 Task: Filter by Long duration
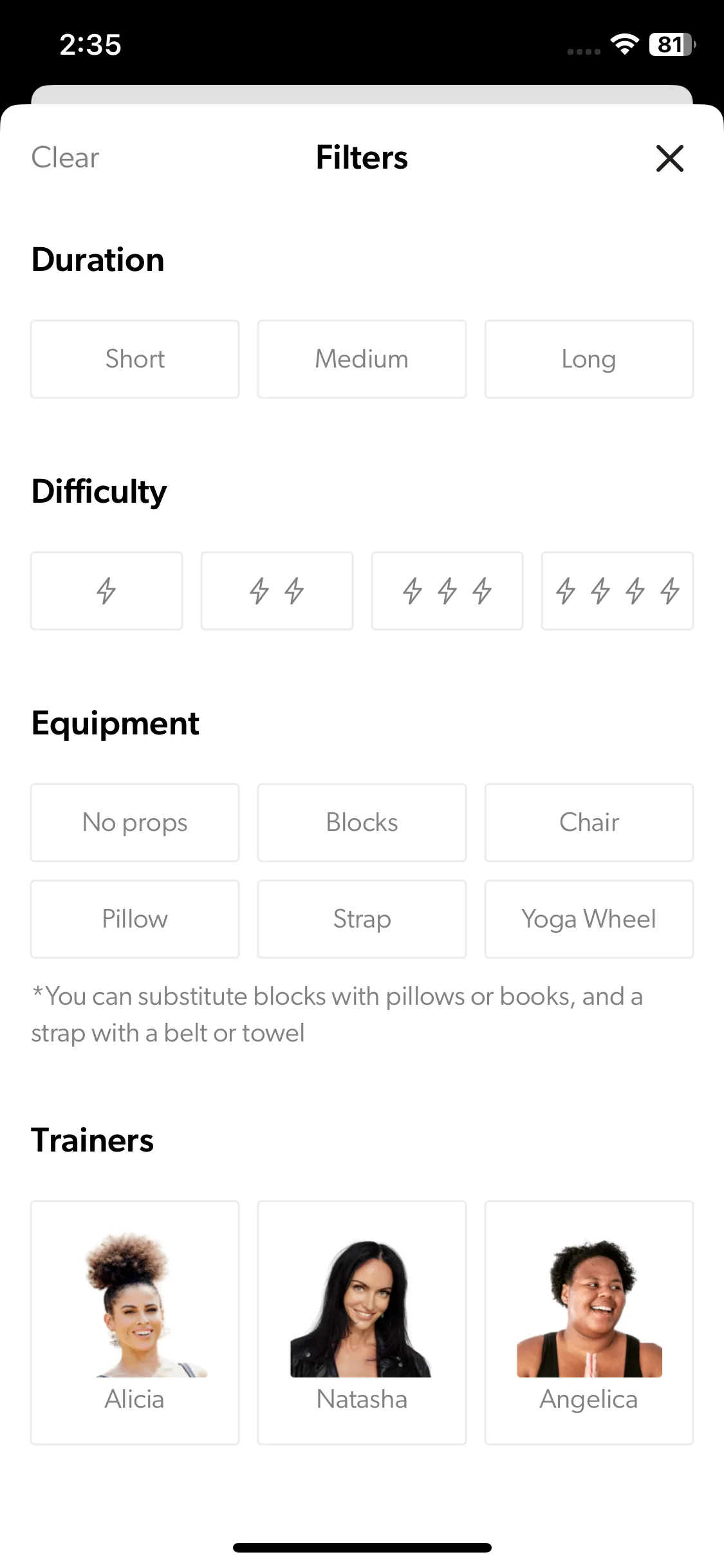click(x=589, y=359)
